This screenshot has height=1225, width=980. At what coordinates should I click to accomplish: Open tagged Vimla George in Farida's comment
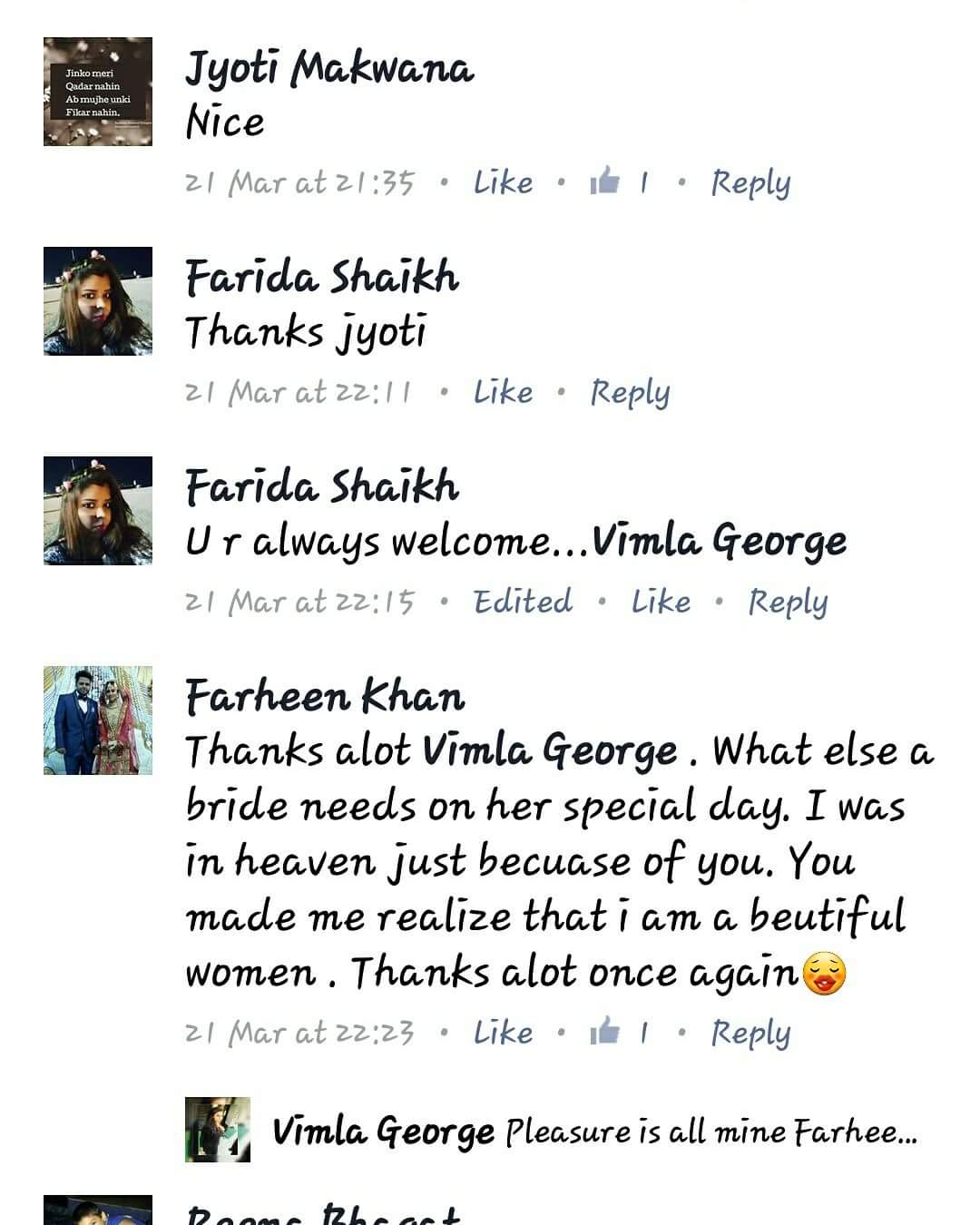[719, 543]
